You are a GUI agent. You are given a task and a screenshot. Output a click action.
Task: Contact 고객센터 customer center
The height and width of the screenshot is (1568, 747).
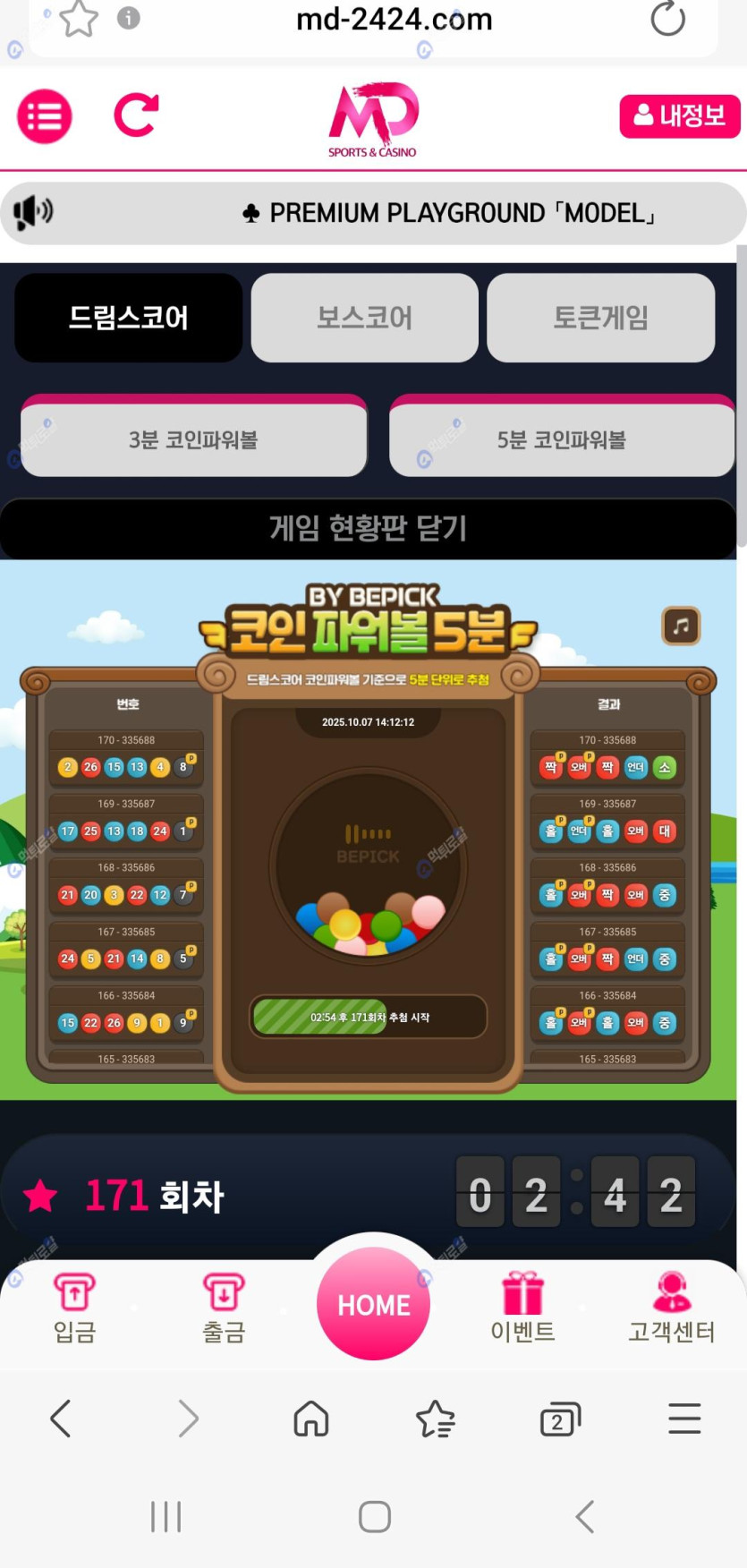coord(671,1308)
